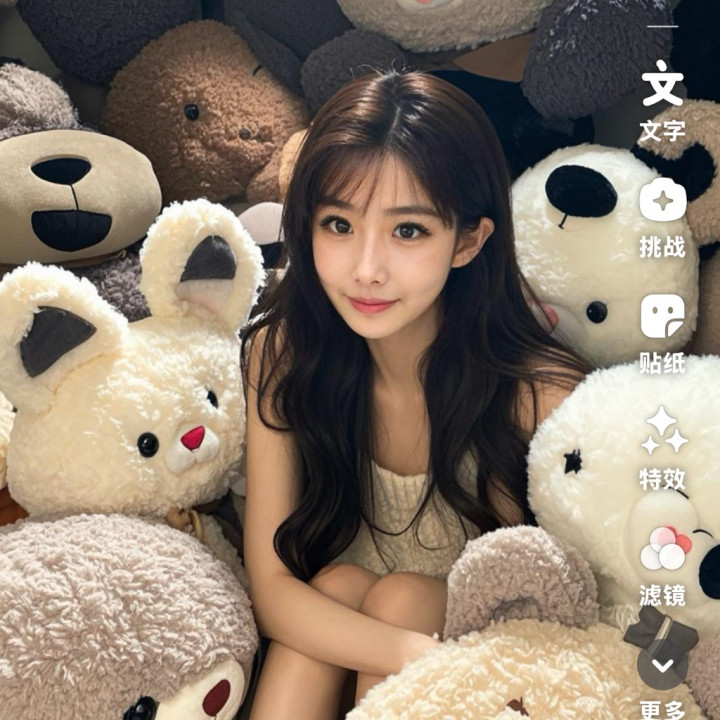Expand 更多 tools with the chevron
This screenshot has width=720, height=720.
(662, 664)
